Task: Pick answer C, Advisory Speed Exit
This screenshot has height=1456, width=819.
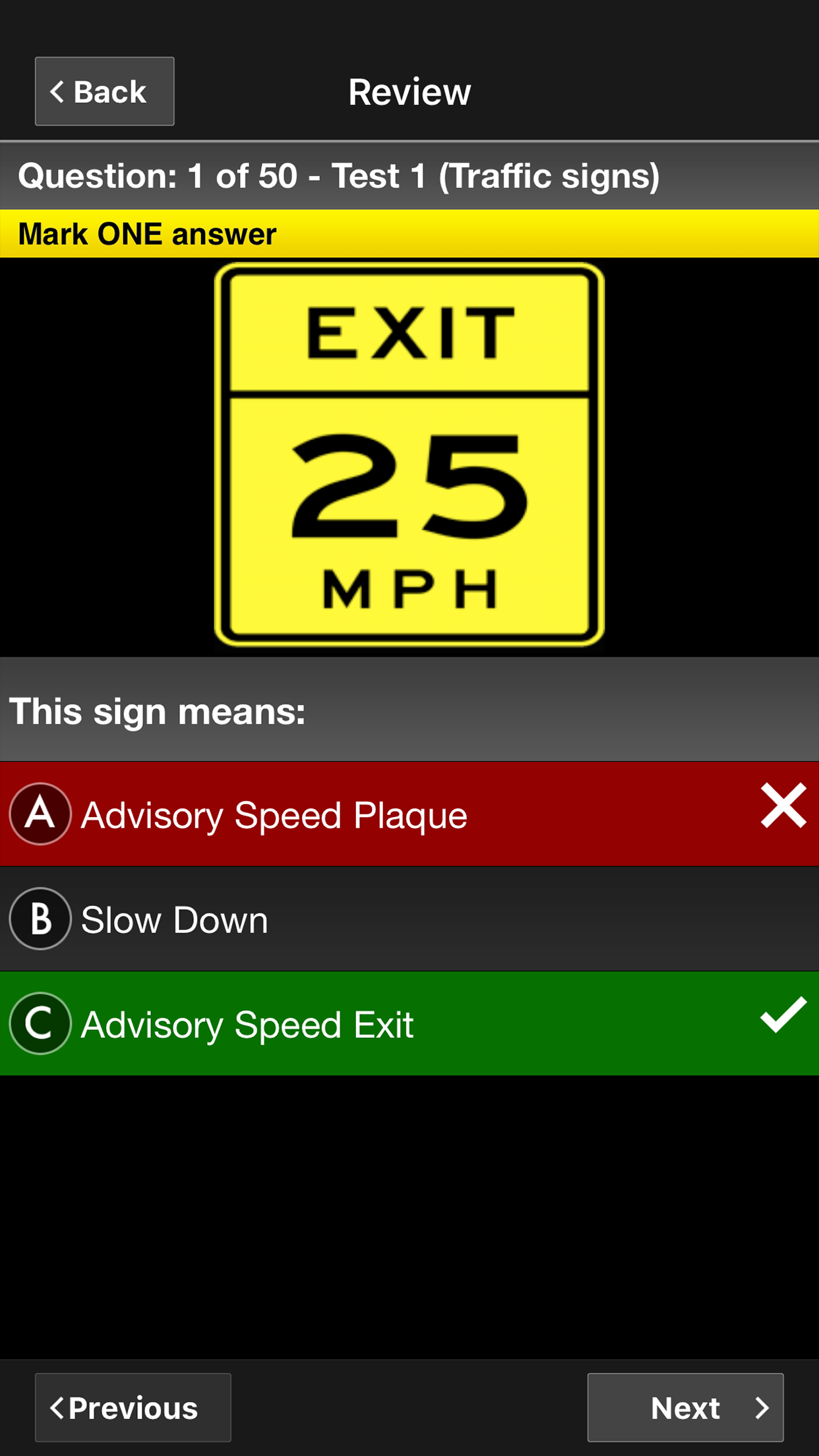Action: click(409, 1024)
